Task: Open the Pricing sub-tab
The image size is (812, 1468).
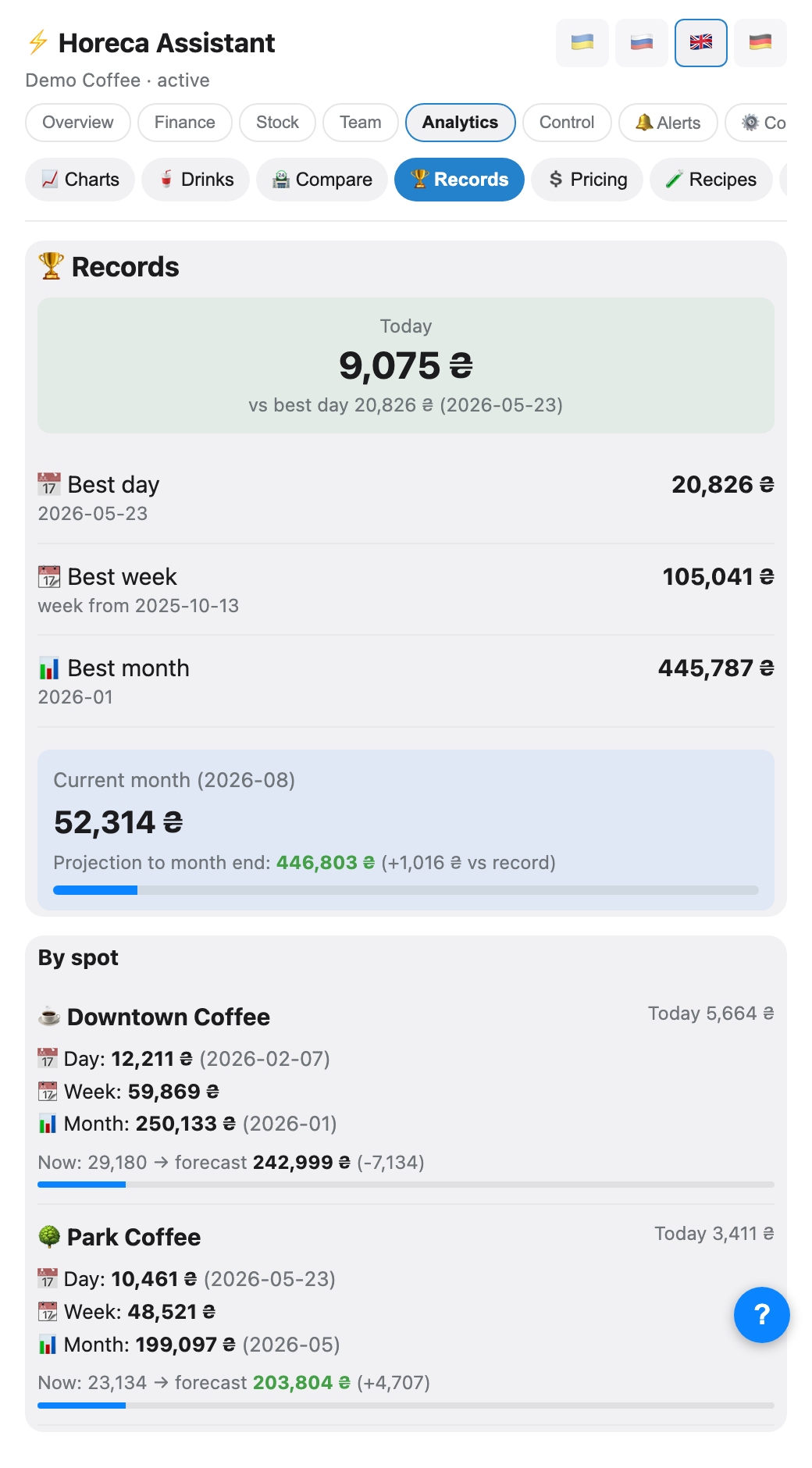Action: pos(587,180)
